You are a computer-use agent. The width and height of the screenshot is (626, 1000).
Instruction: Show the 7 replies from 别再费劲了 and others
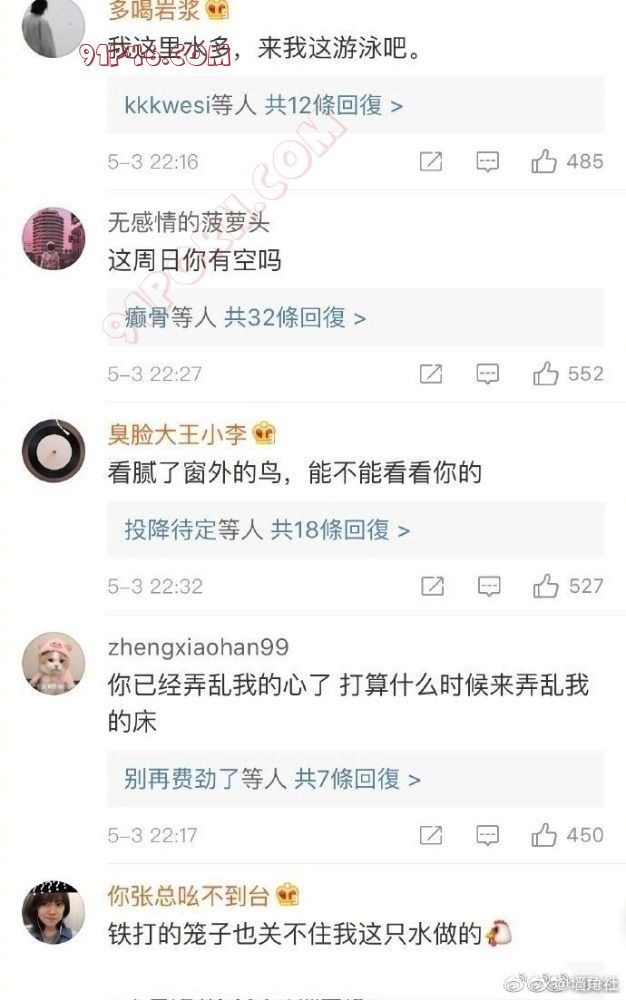tap(272, 778)
